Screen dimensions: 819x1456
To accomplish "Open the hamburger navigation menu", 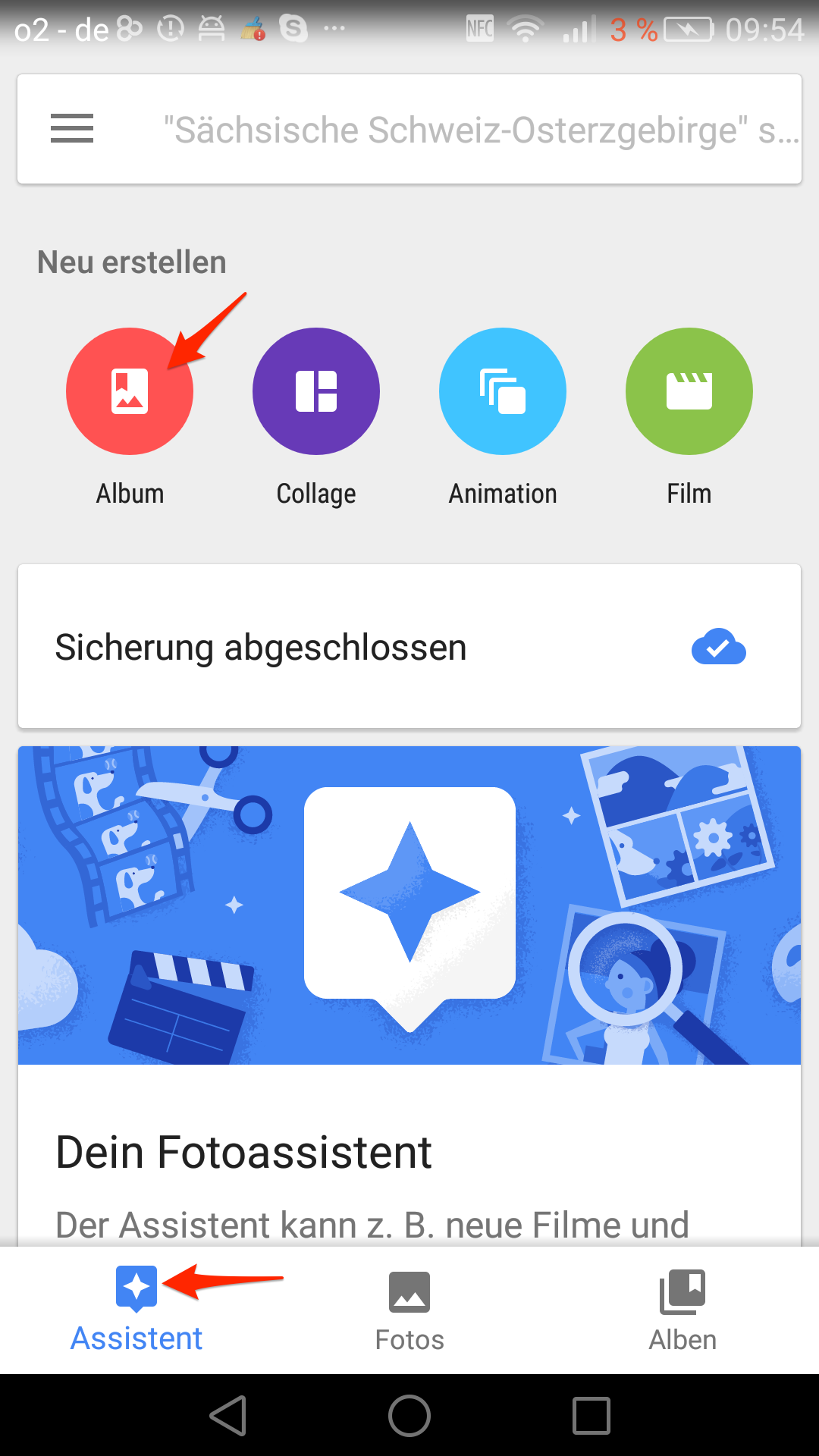I will (x=72, y=128).
